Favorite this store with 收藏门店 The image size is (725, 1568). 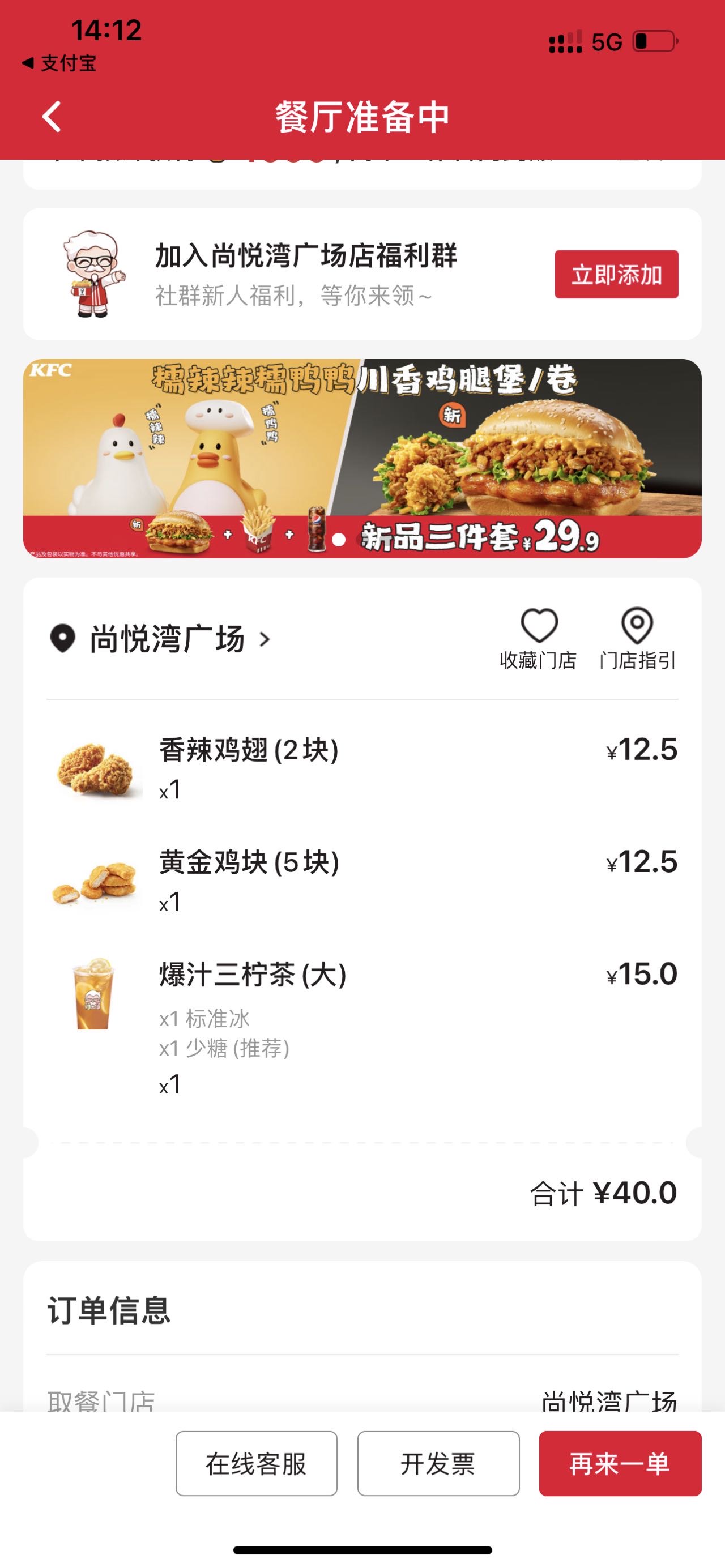[539, 639]
